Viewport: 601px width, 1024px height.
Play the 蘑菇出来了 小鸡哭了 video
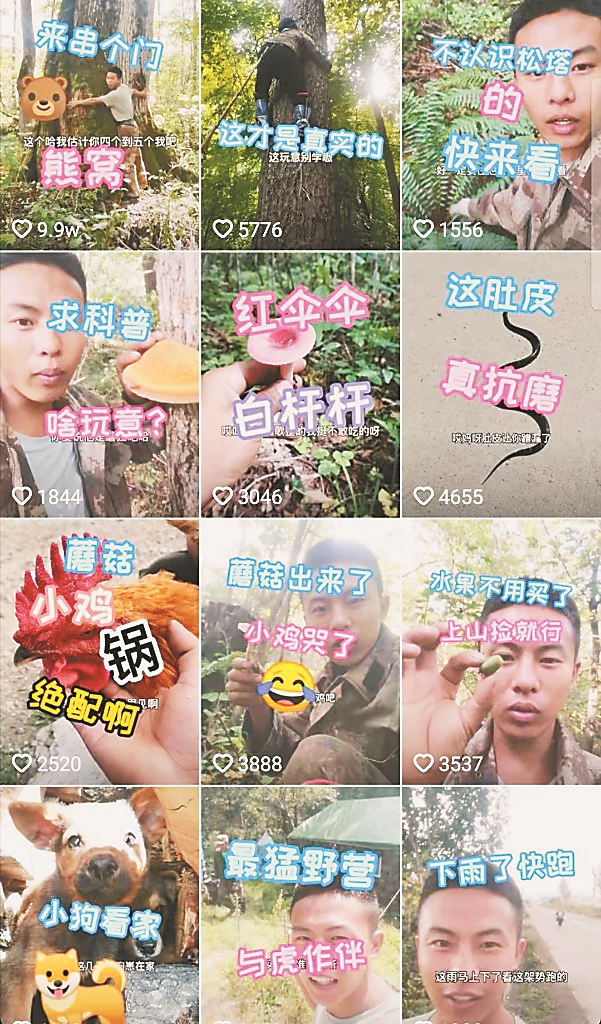(300, 652)
